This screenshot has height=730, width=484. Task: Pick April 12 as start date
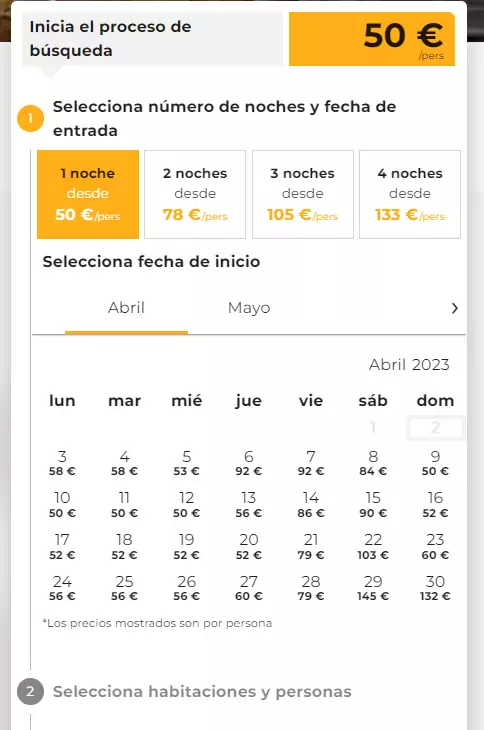coord(187,505)
